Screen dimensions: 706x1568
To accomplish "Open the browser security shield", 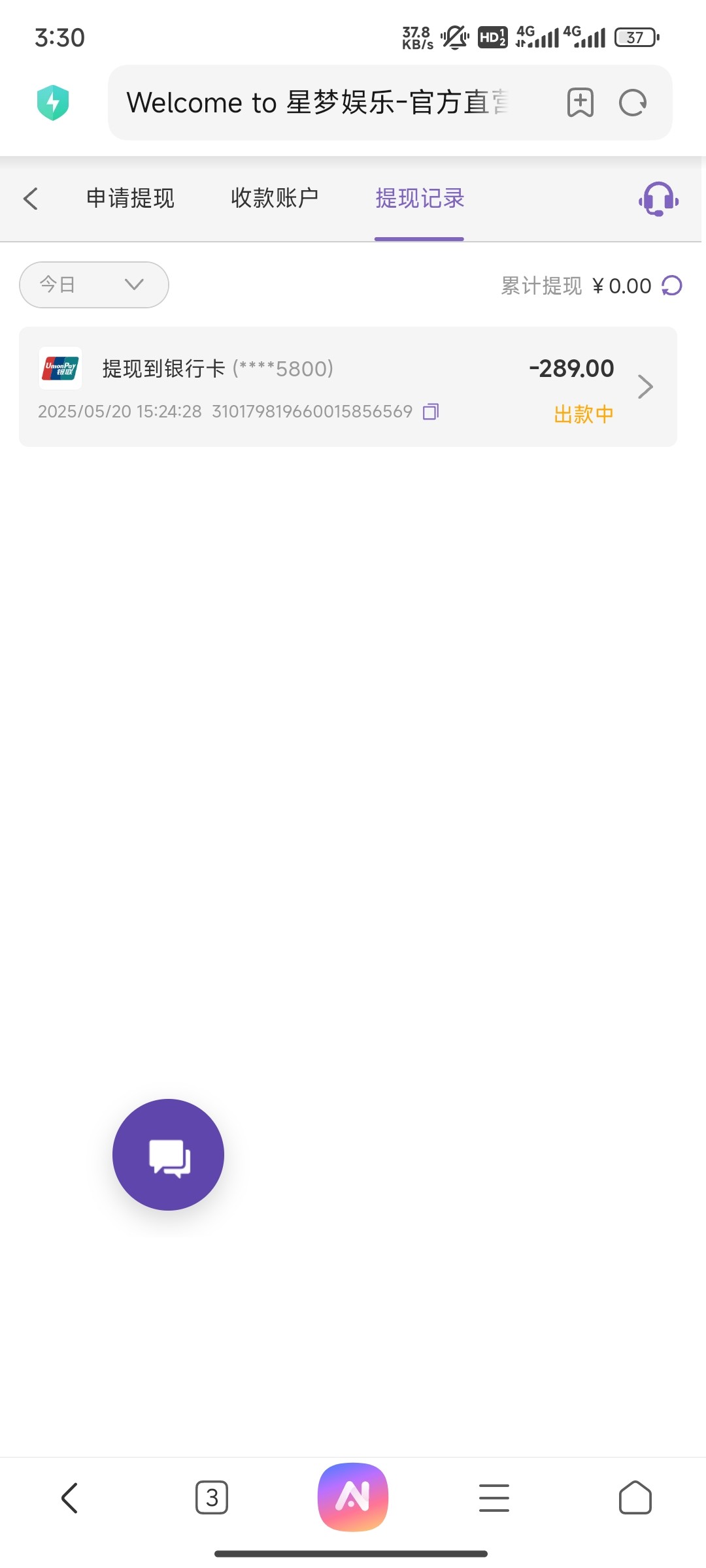I will point(53,103).
